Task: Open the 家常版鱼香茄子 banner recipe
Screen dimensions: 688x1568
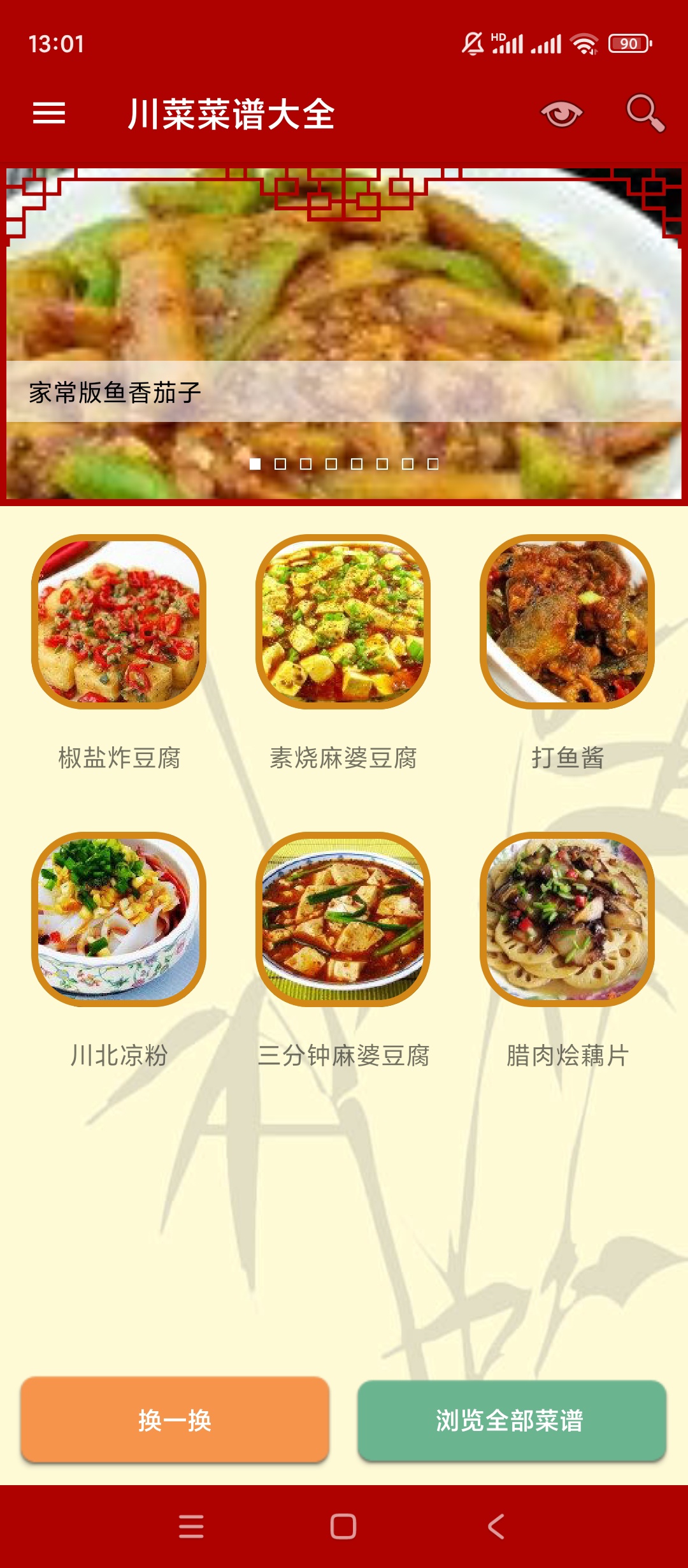Action: click(x=344, y=331)
